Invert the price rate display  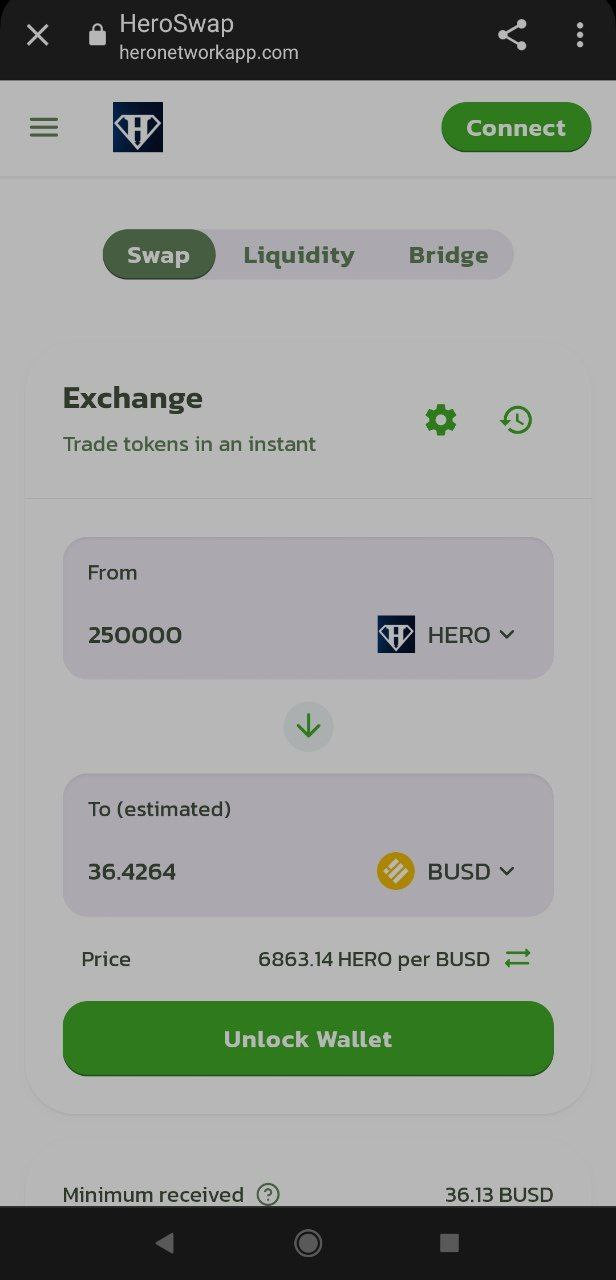point(517,959)
